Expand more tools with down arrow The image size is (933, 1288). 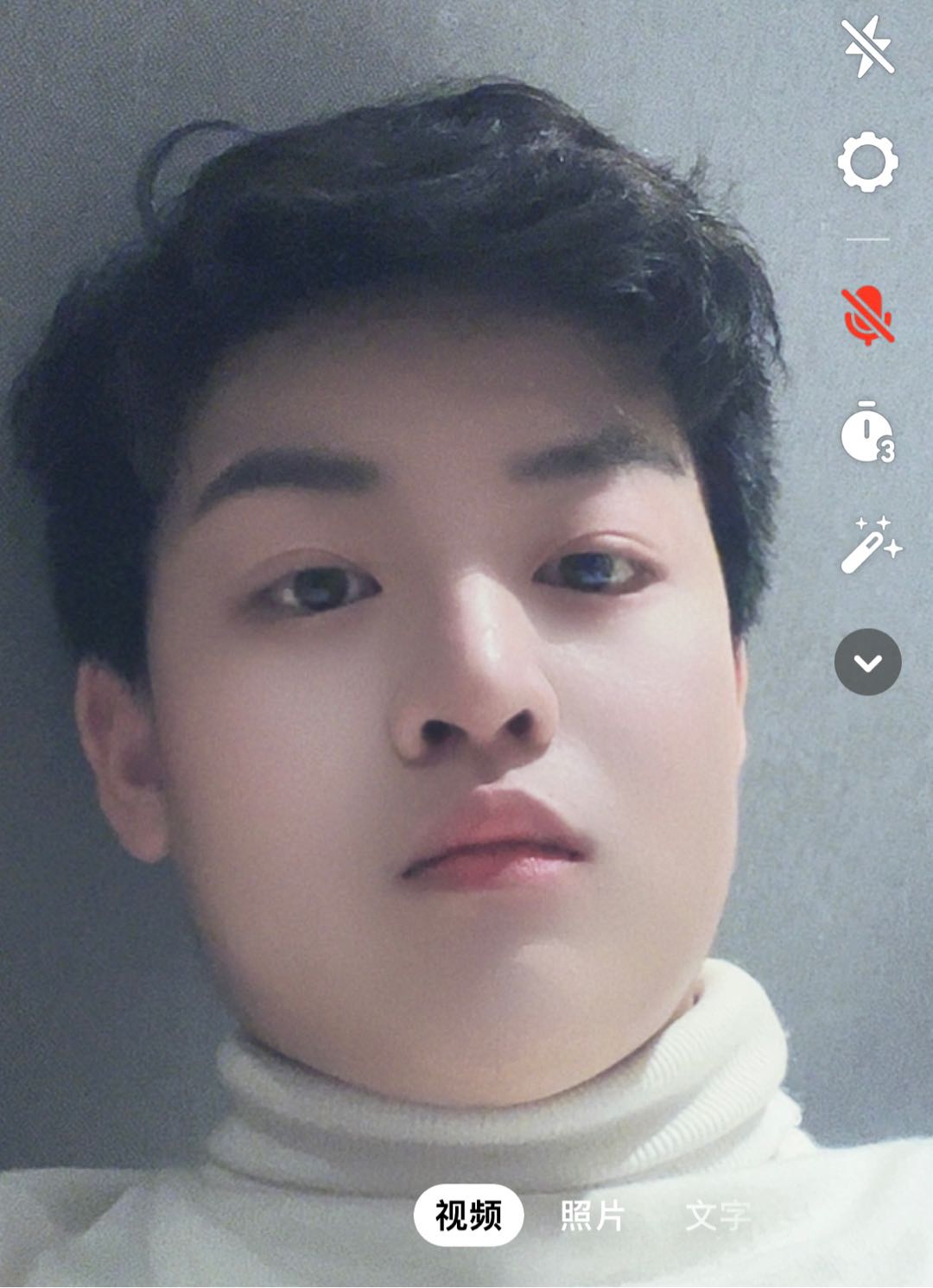coord(867,663)
